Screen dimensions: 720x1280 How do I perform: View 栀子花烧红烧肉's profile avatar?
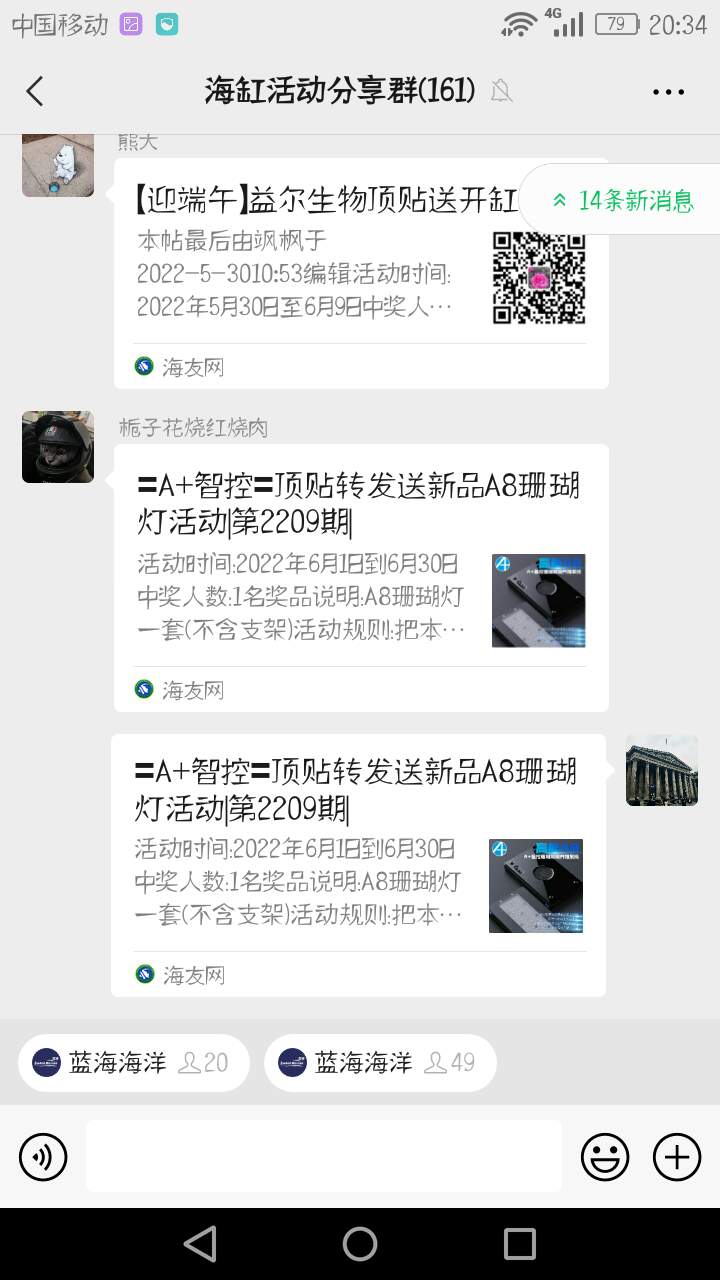[58, 447]
